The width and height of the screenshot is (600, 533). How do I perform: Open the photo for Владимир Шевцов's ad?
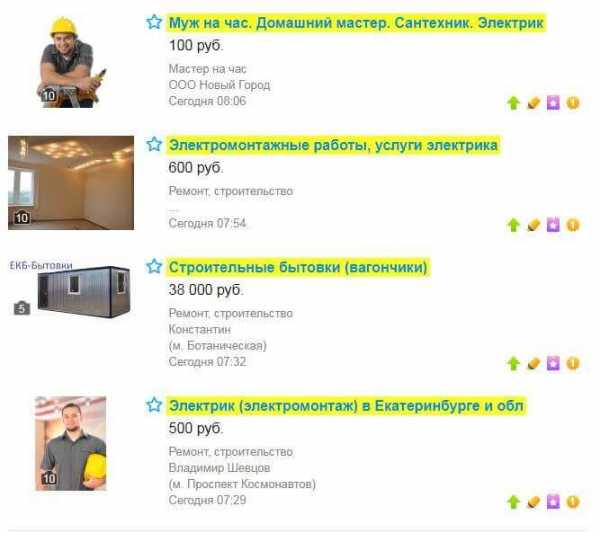70,442
